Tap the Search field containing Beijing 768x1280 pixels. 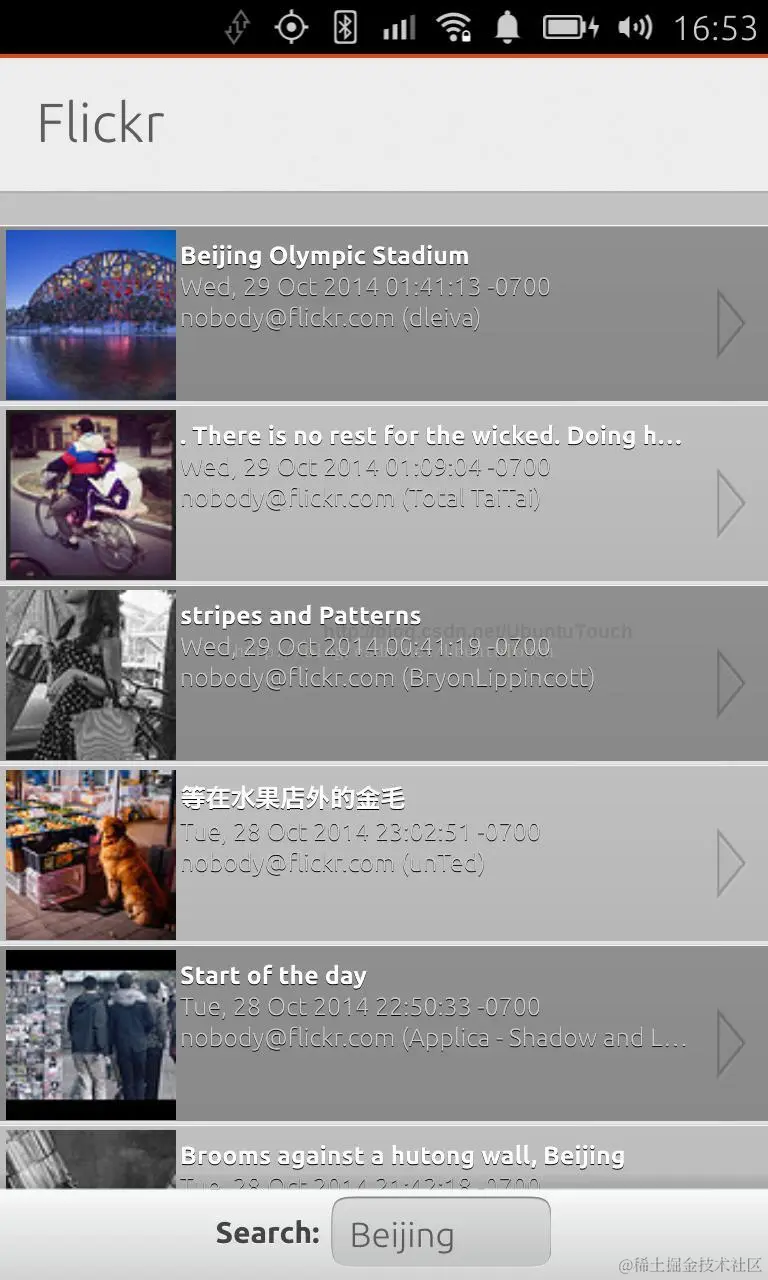(441, 1232)
